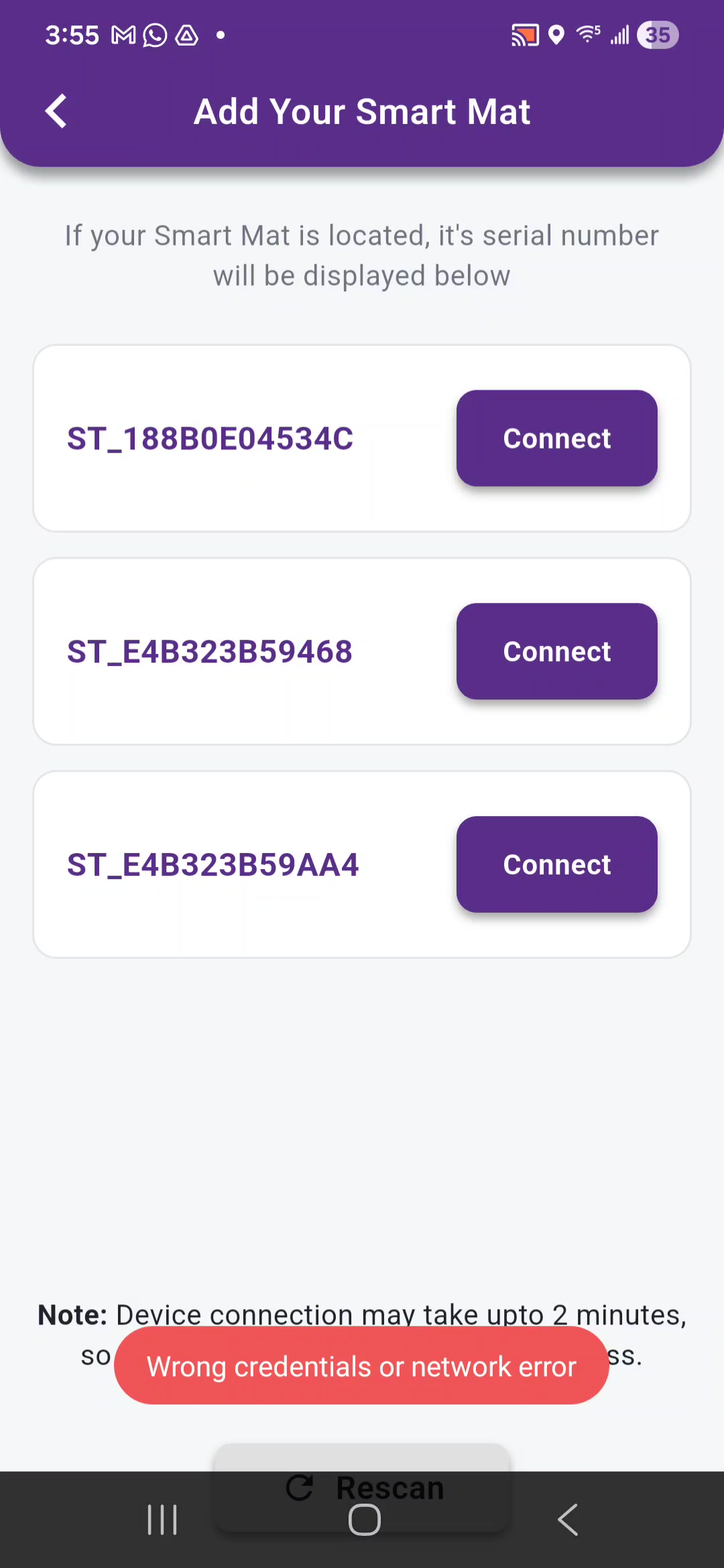Go back using the header arrow
The width and height of the screenshot is (724, 1568).
(x=56, y=111)
